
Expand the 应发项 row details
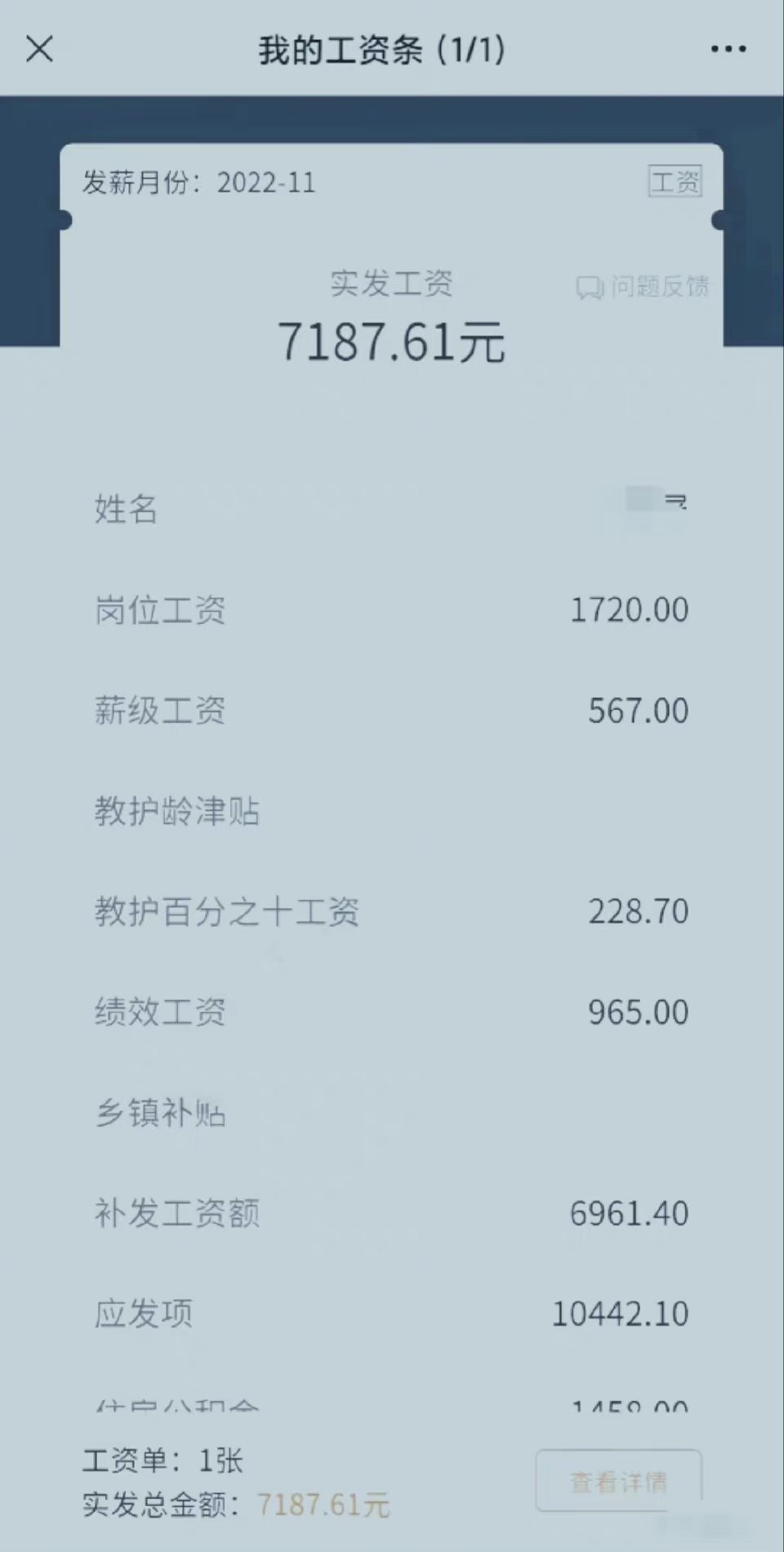(x=143, y=1313)
